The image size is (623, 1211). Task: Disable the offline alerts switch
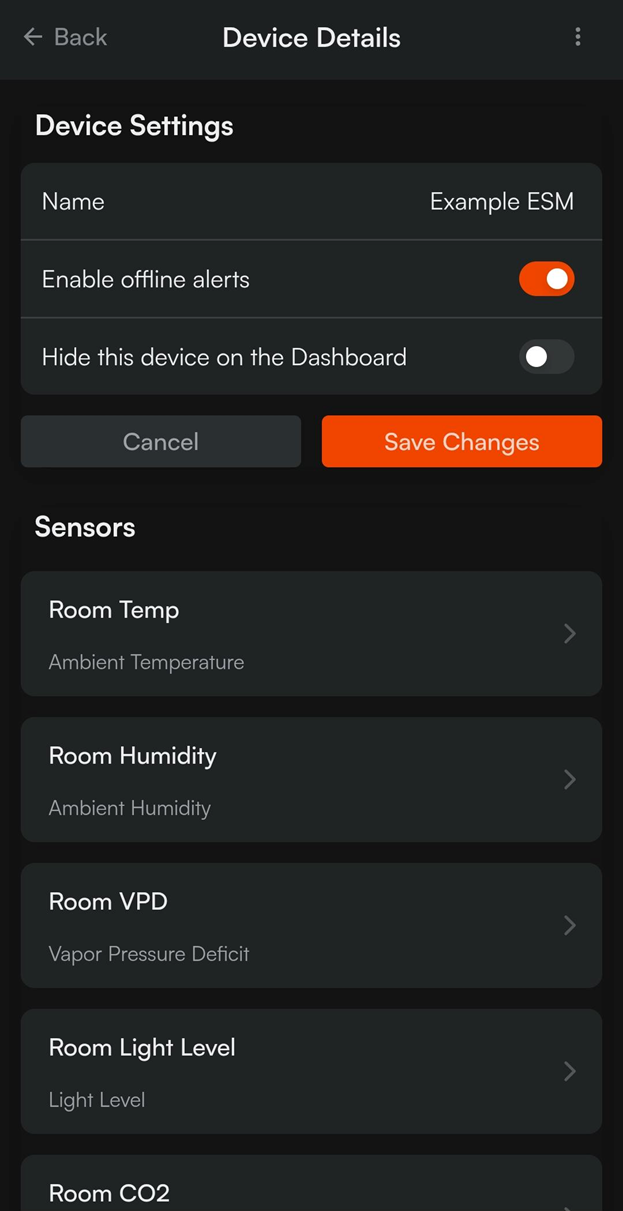[x=546, y=279]
